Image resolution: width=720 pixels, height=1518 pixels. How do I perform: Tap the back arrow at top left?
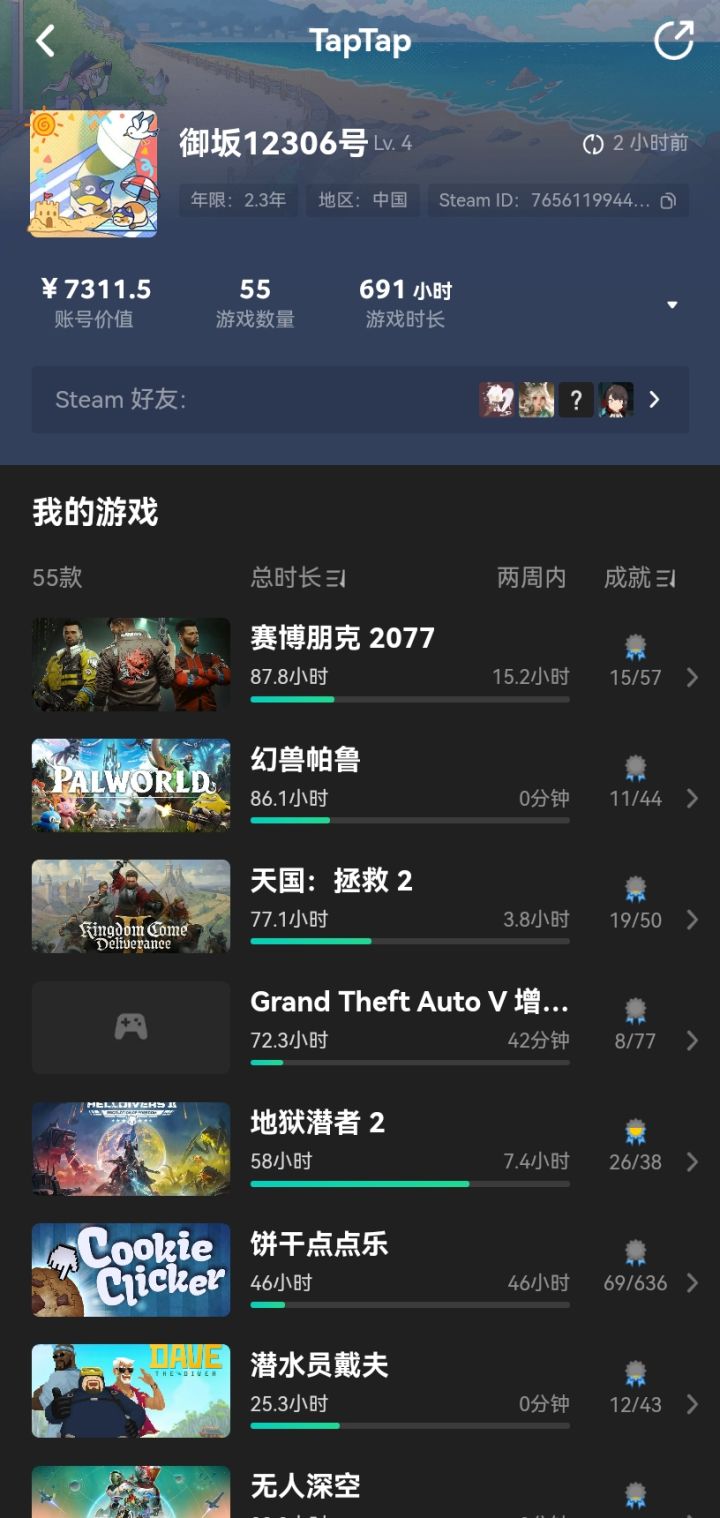click(x=46, y=42)
